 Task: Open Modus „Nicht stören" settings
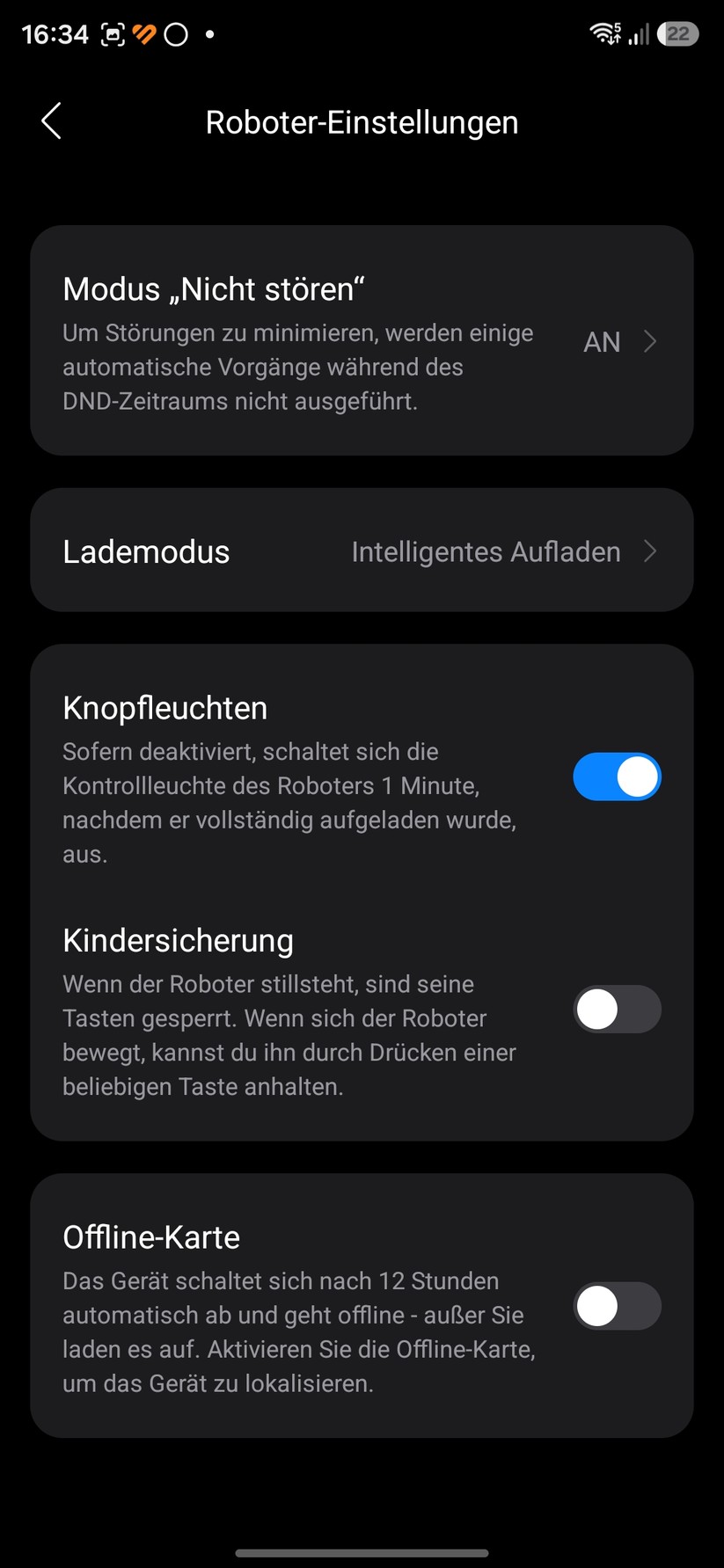click(x=362, y=340)
